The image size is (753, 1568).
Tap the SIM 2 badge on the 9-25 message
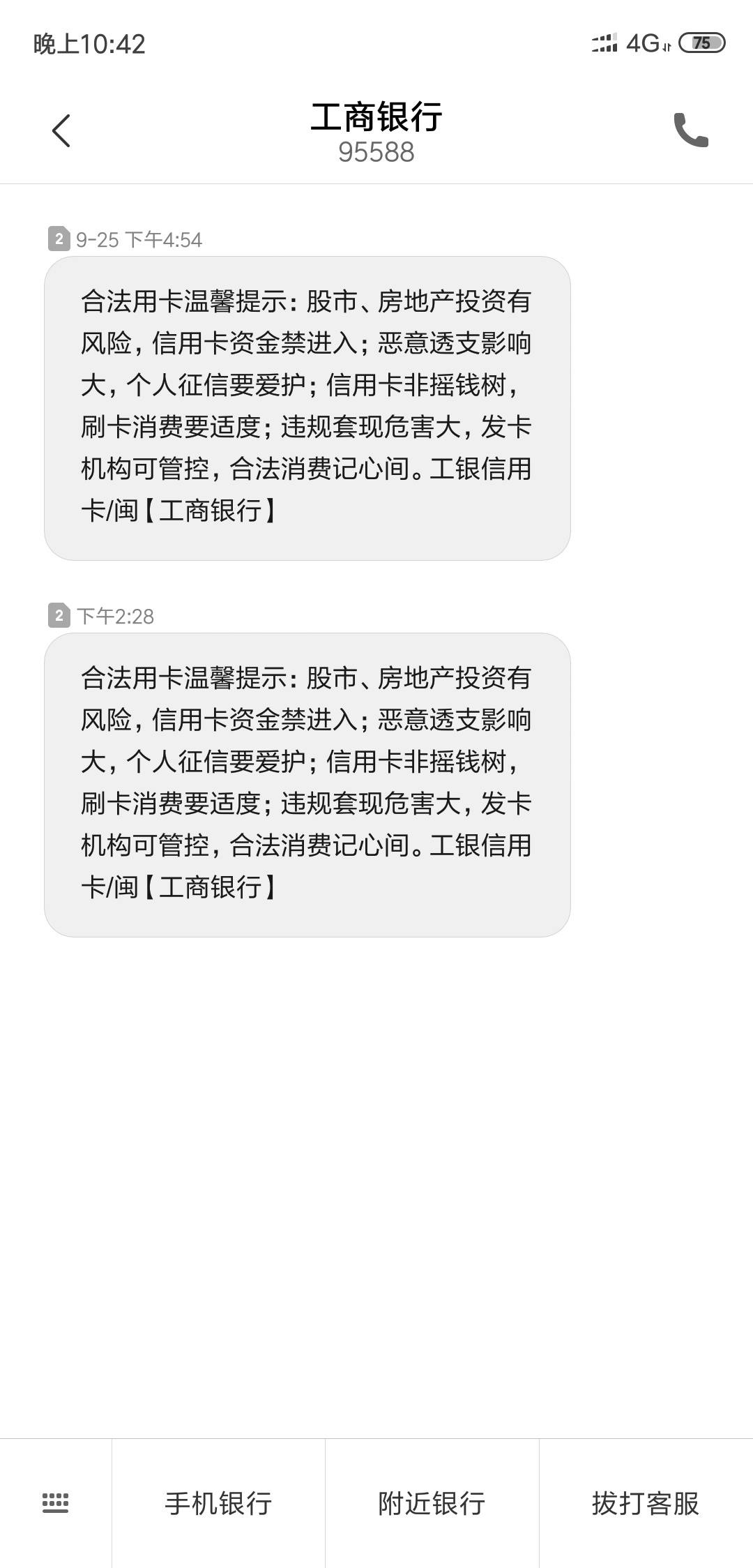pyautogui.click(x=58, y=237)
